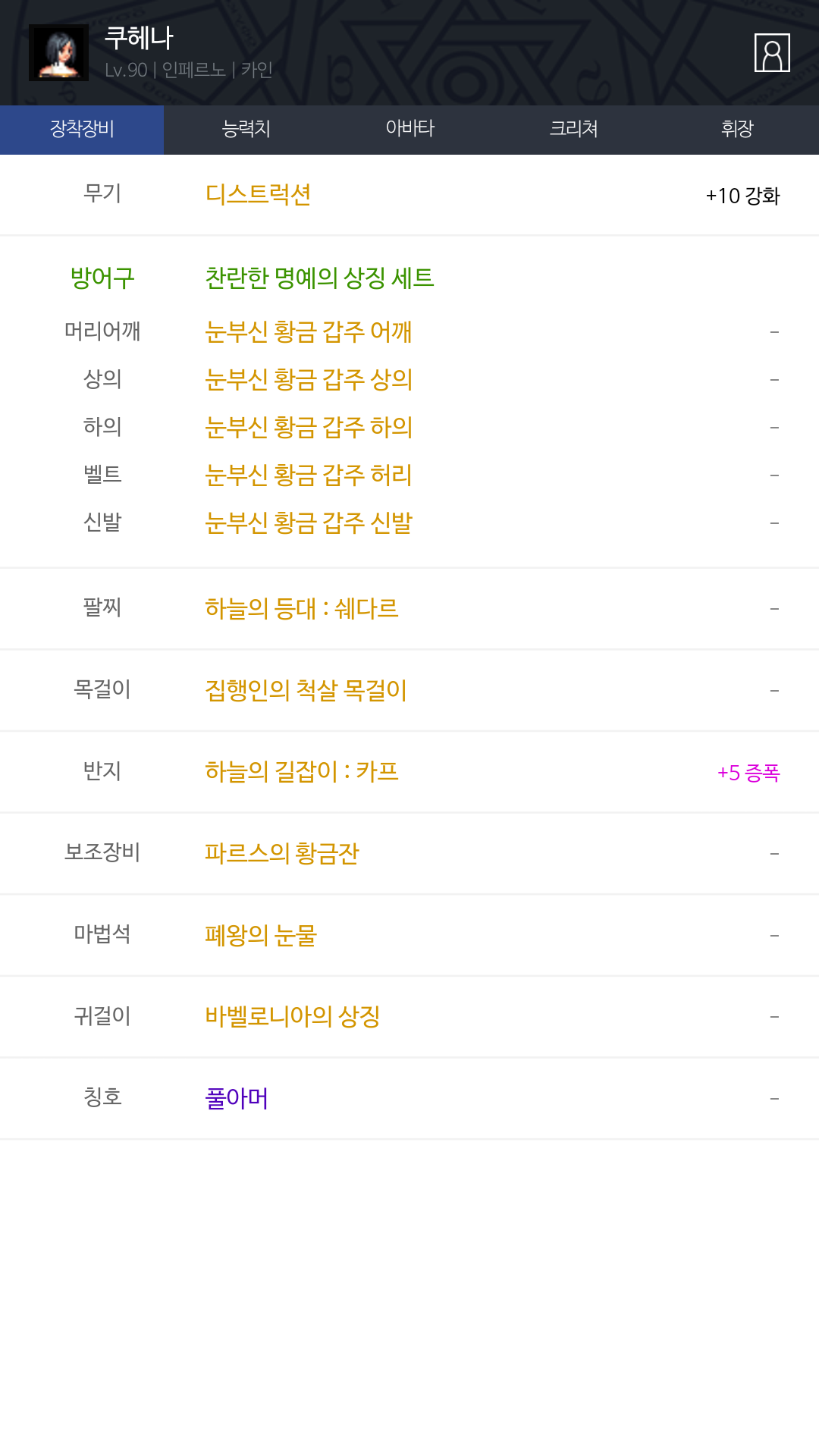Open ring item 하늘의 길잡이 : 카프

tap(301, 772)
